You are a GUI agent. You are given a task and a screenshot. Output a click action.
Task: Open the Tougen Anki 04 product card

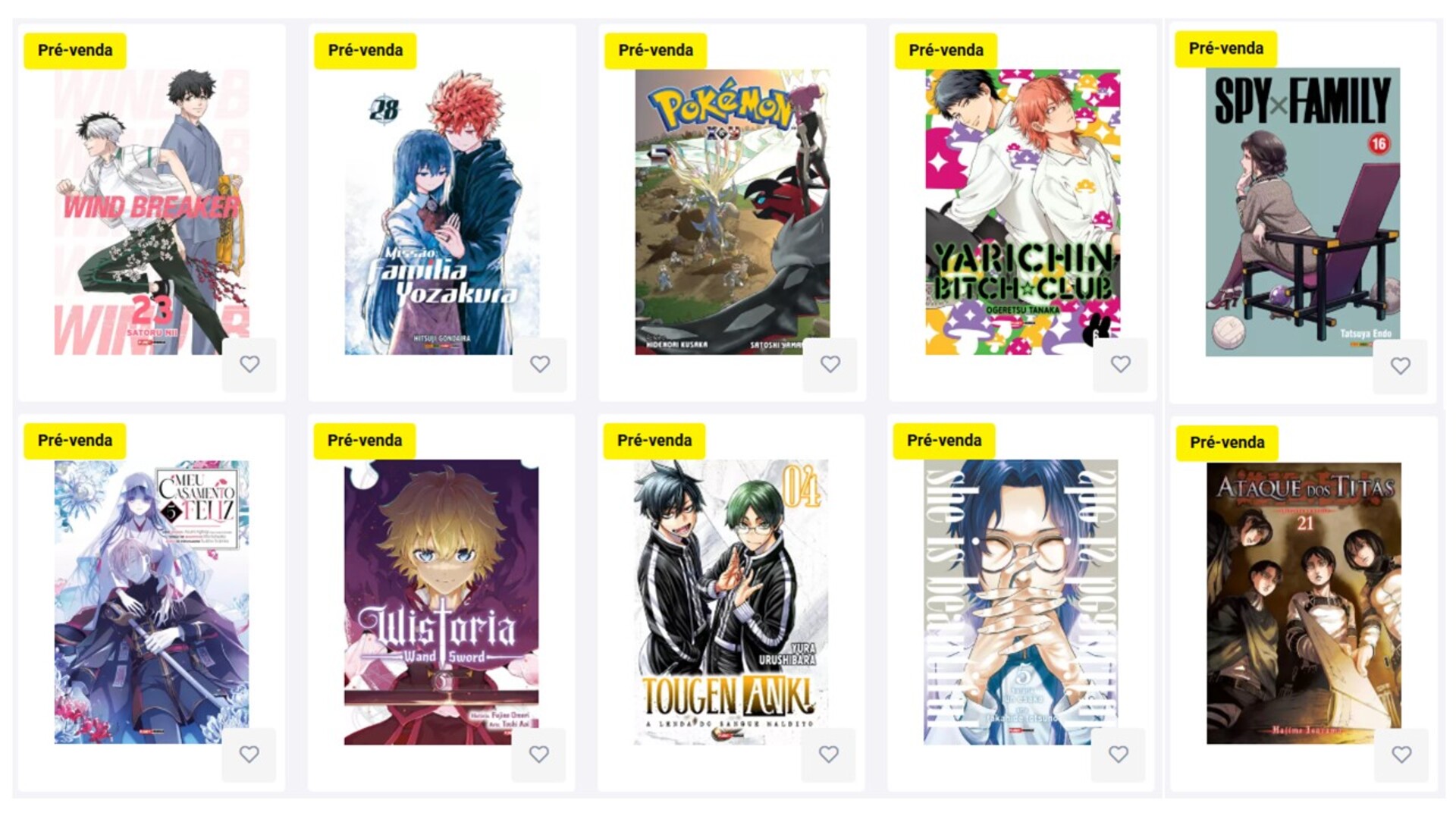pos(731,601)
